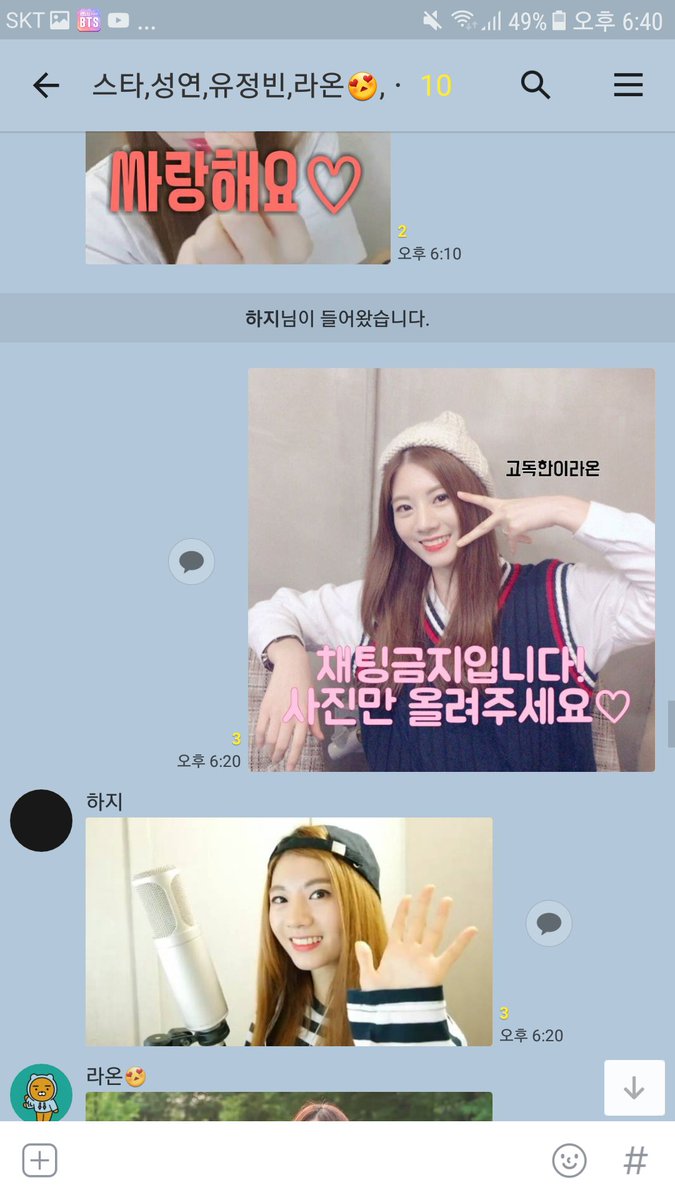Screen dimensions: 675x1200
Task: Open the emoticon picker
Action: click(x=569, y=1161)
